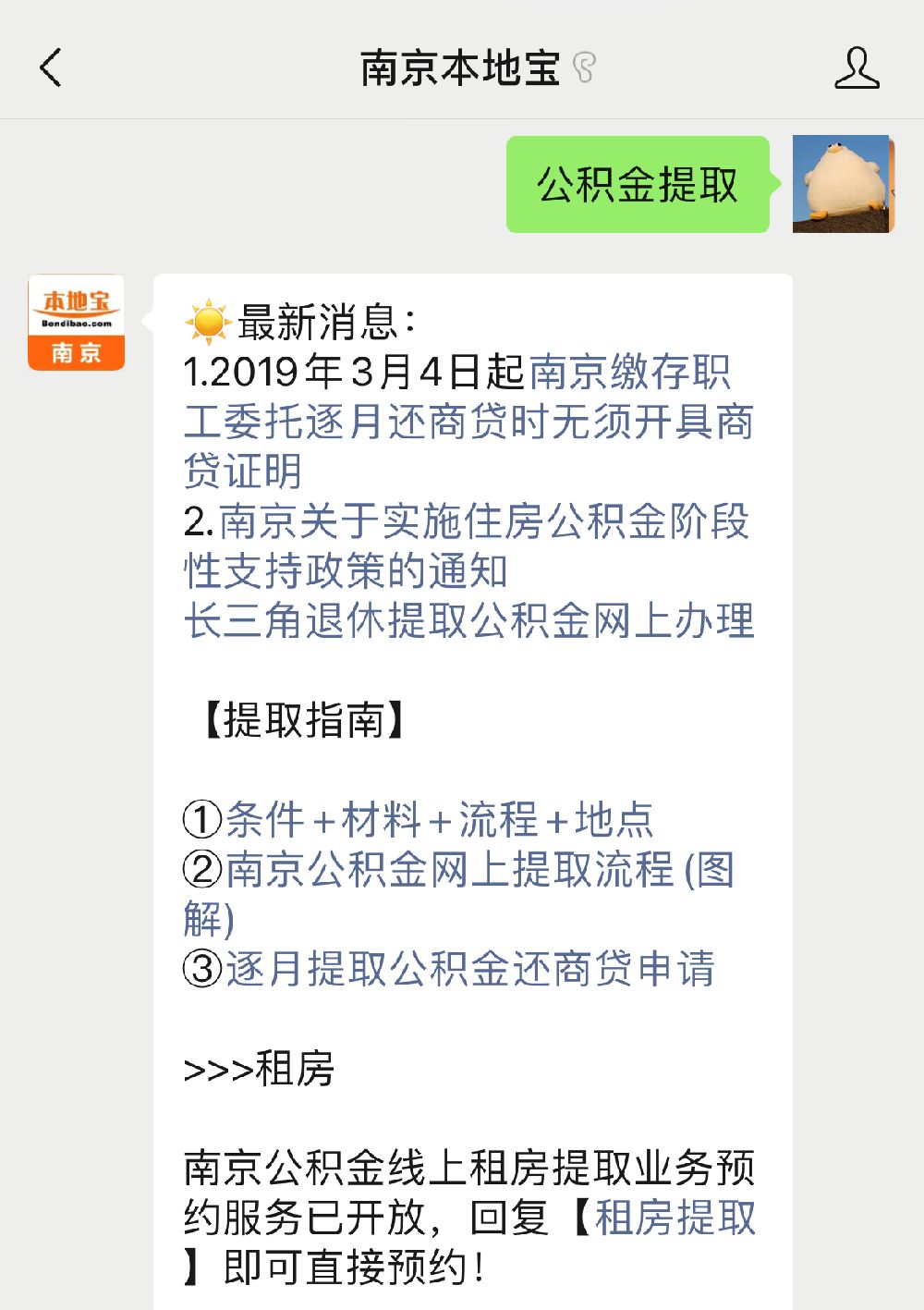
Task: Open the link 南京缴存职工委托逐月还商贷时无须开具商贷证明
Action: [468, 422]
